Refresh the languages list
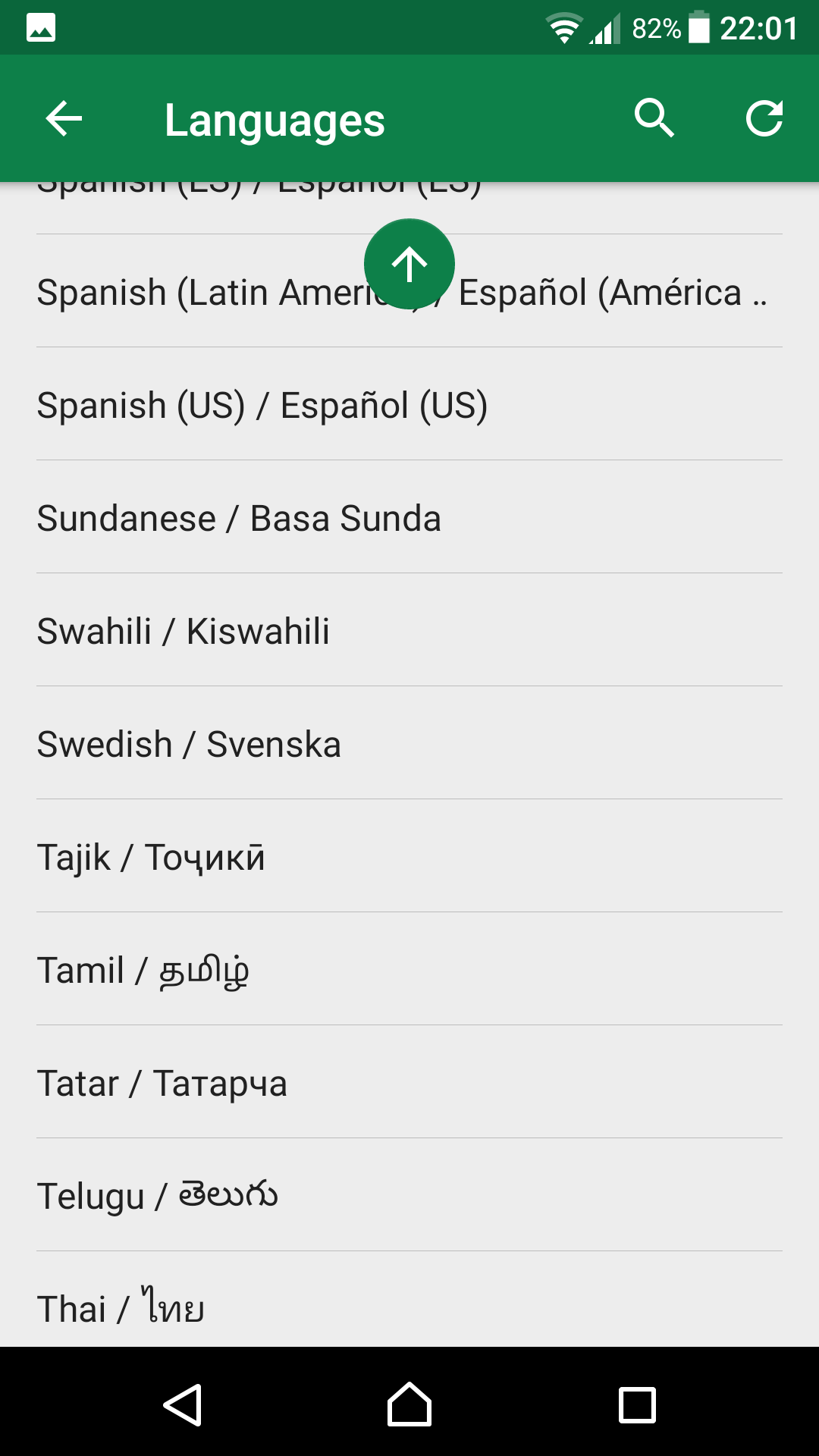The width and height of the screenshot is (819, 1456). tap(764, 118)
